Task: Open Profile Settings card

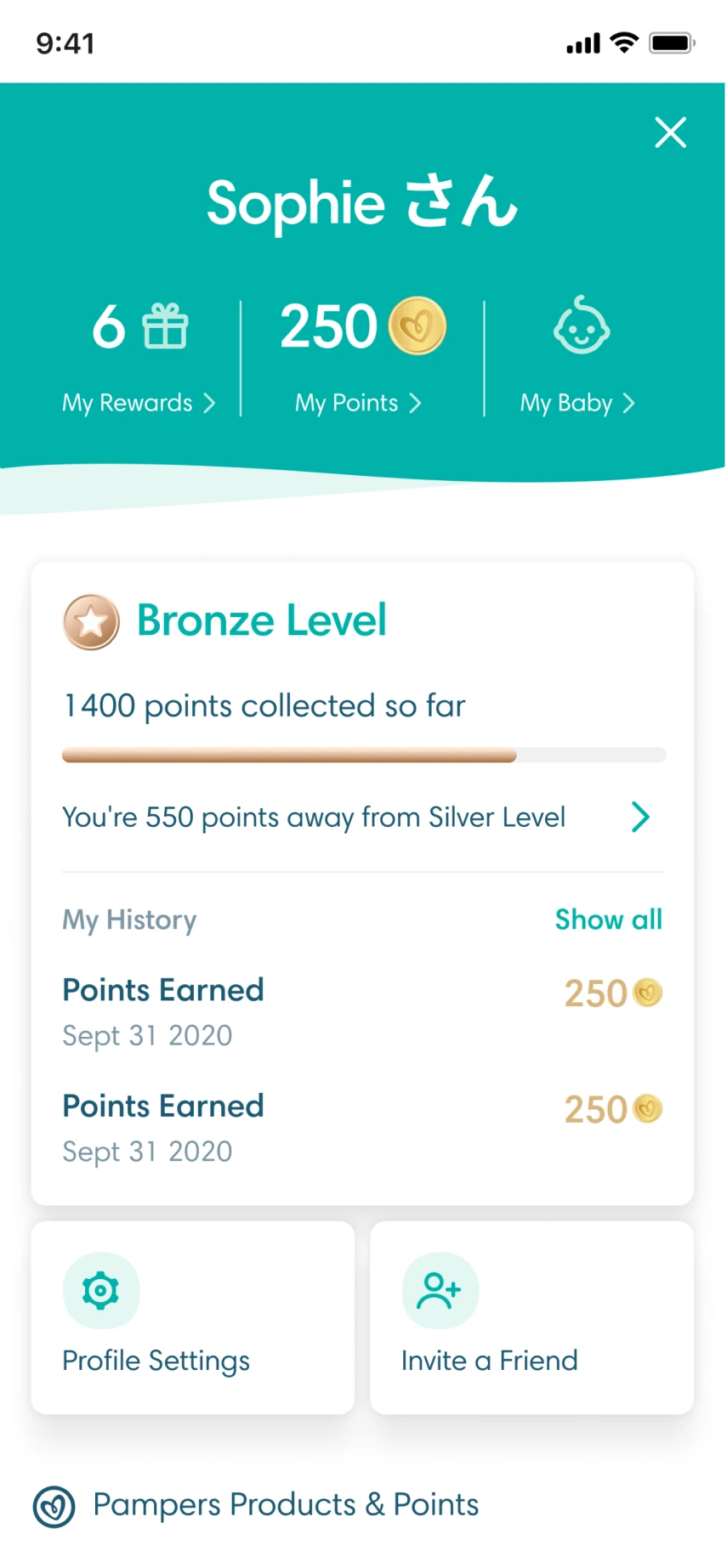Action: coord(192,1317)
